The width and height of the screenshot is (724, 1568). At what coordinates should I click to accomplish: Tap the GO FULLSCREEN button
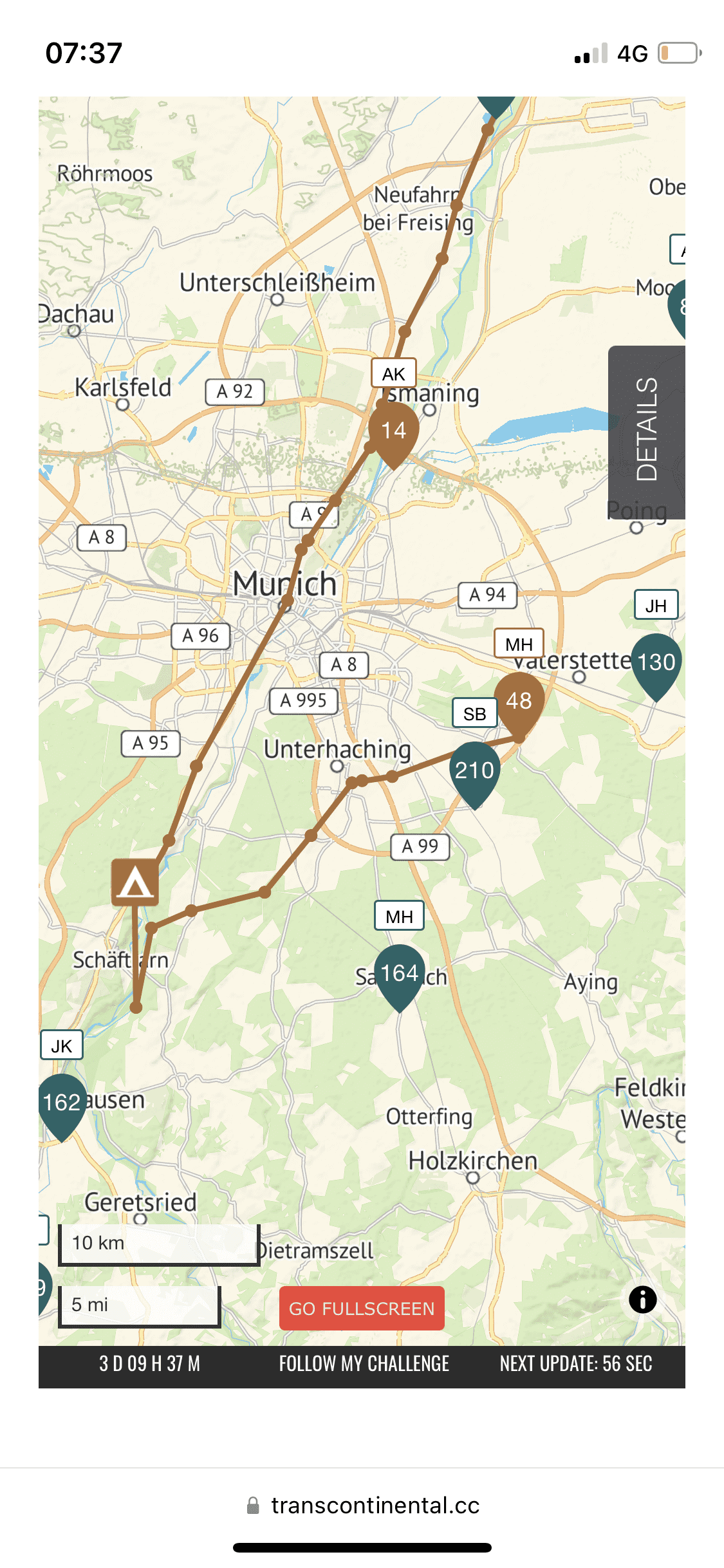[x=362, y=1308]
